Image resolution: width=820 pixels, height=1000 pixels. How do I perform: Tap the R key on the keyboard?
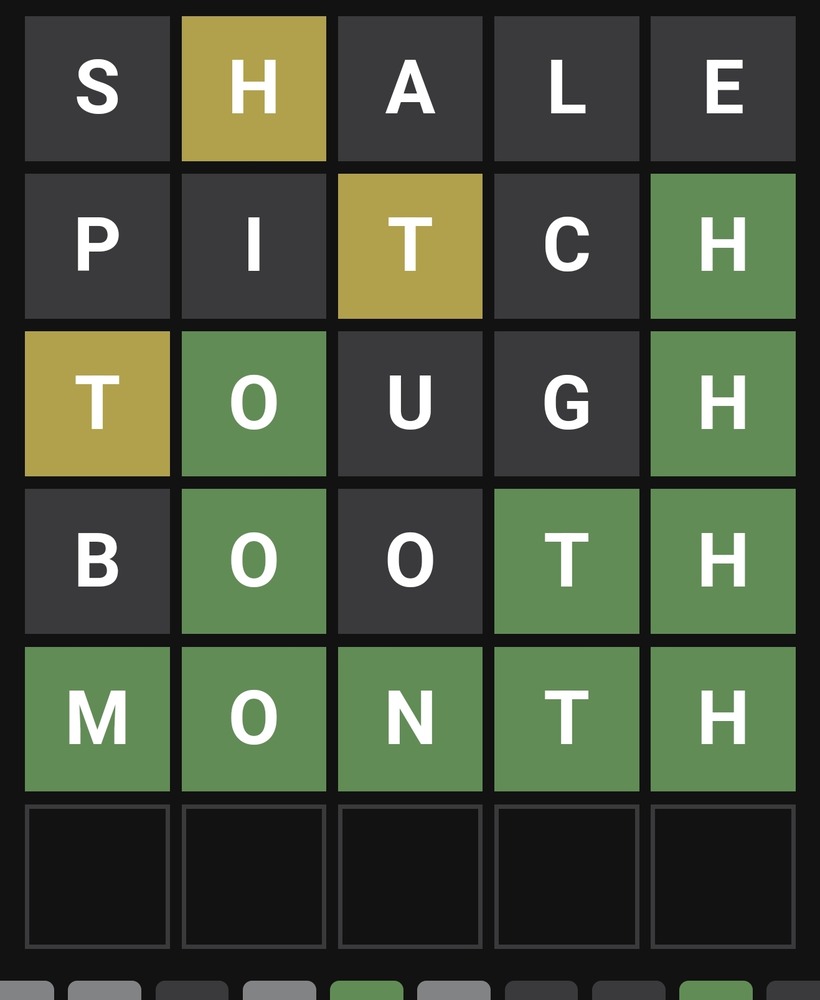click(279, 991)
